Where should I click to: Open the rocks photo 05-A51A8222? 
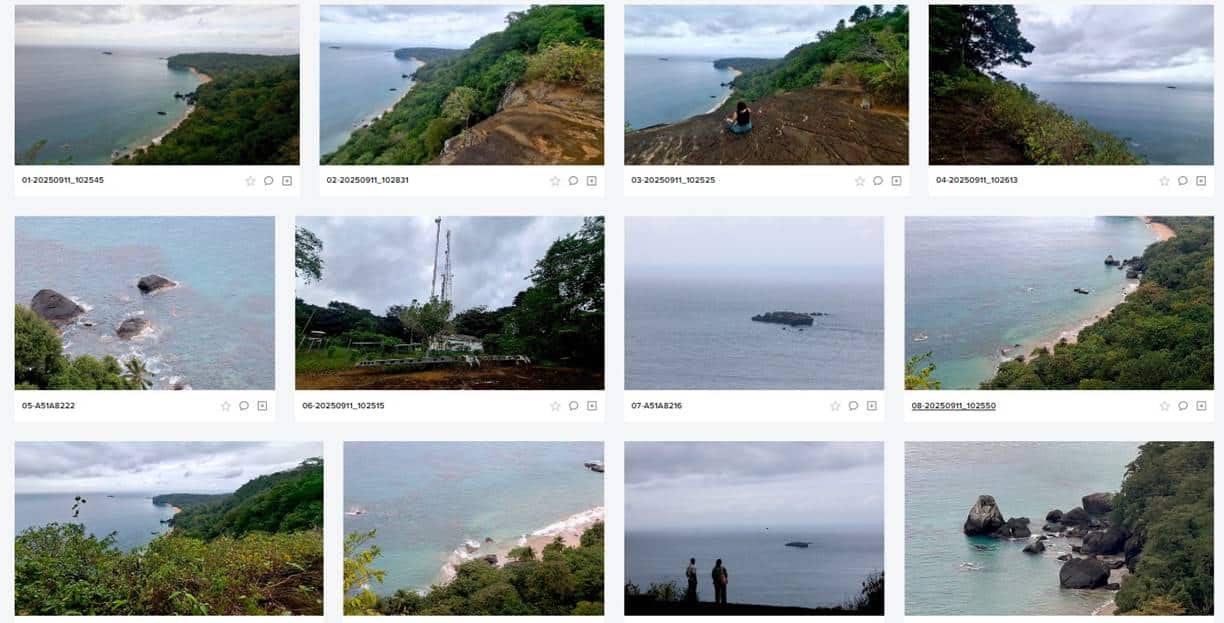[145, 303]
